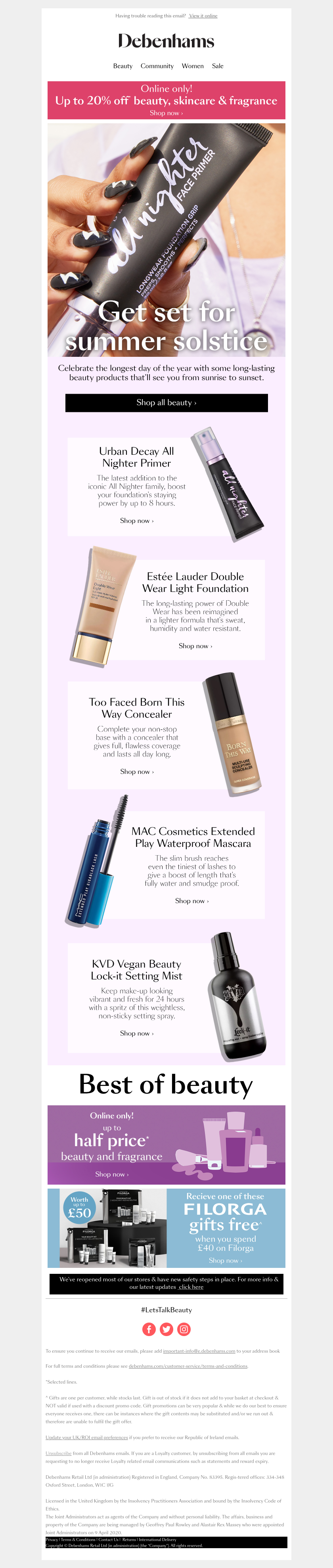Screen dimensions: 333x1568
Task: Open the Debenhams Twitter profile
Action: click(166, 1329)
